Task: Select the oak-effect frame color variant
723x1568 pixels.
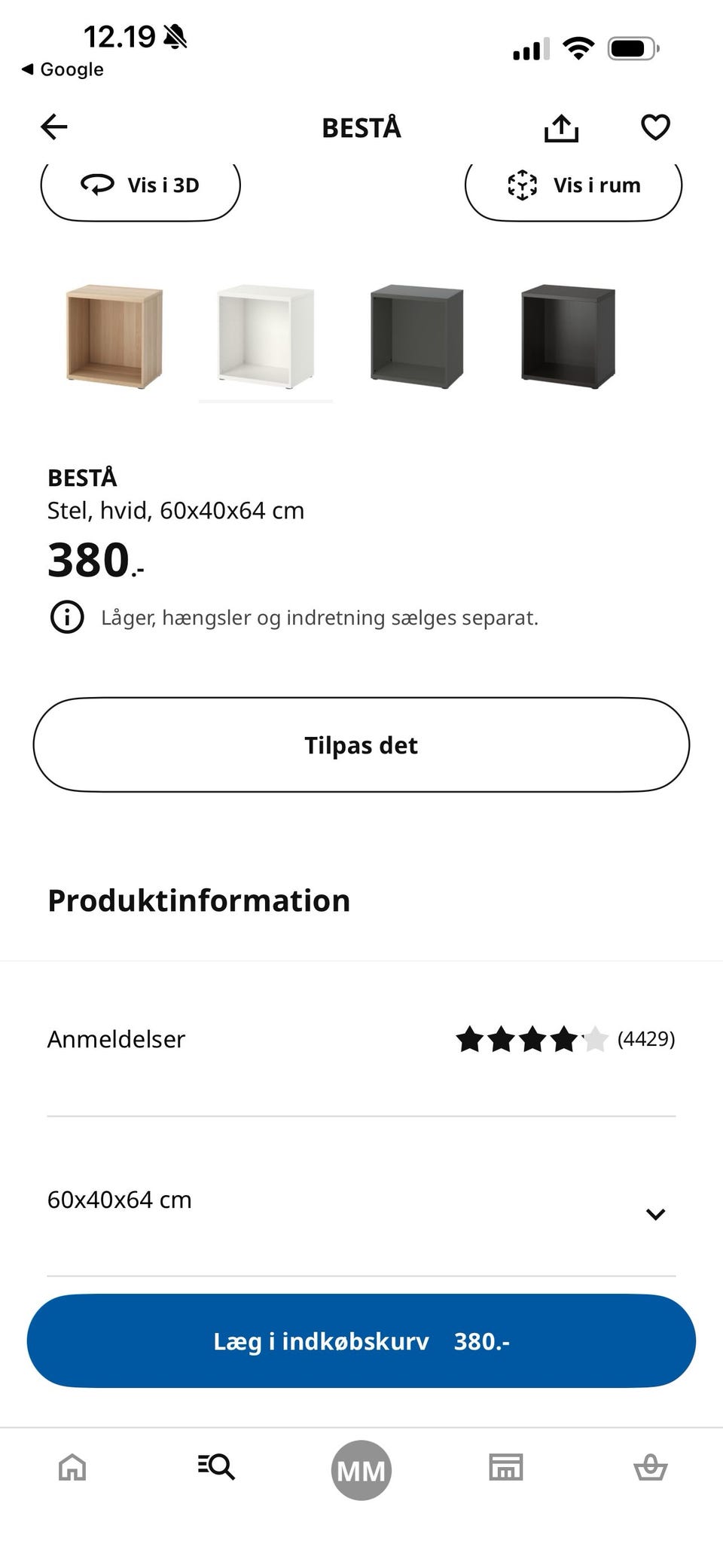Action: click(x=114, y=336)
